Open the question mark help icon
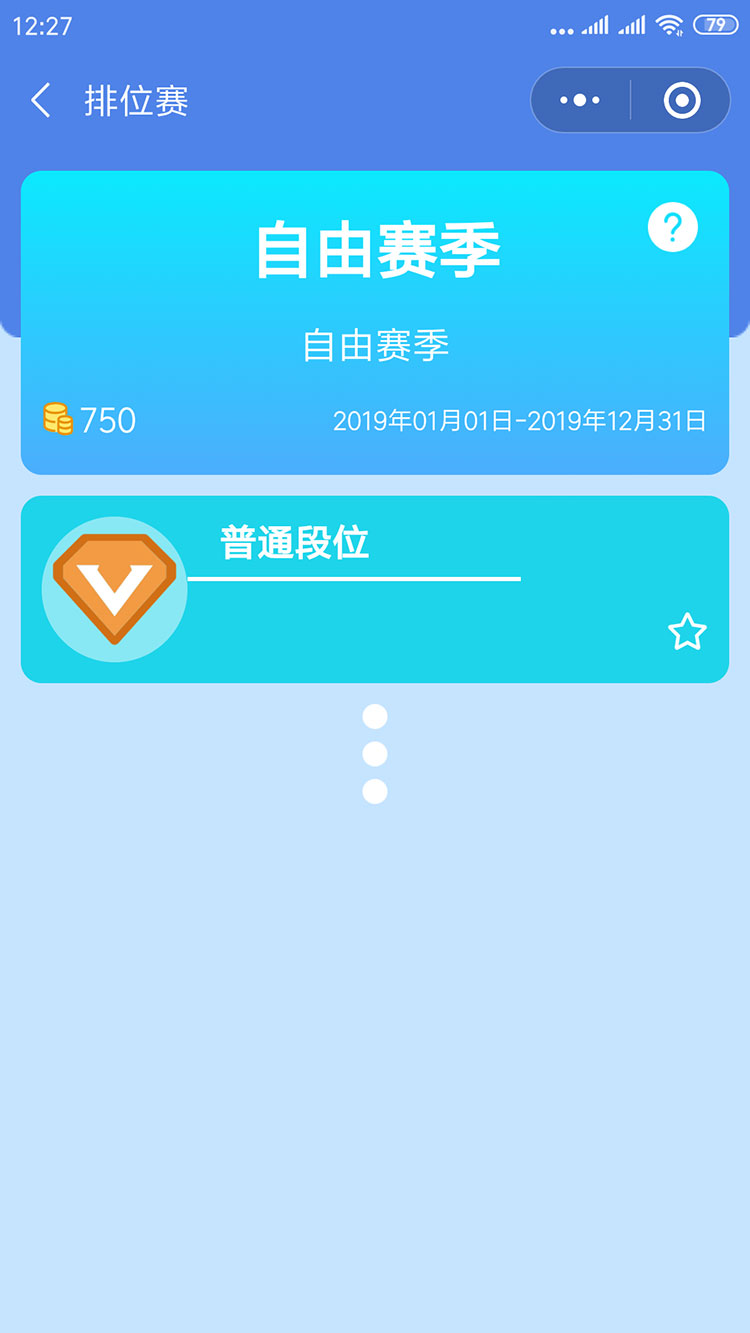Screen dimensions: 750x1333 (x=673, y=229)
